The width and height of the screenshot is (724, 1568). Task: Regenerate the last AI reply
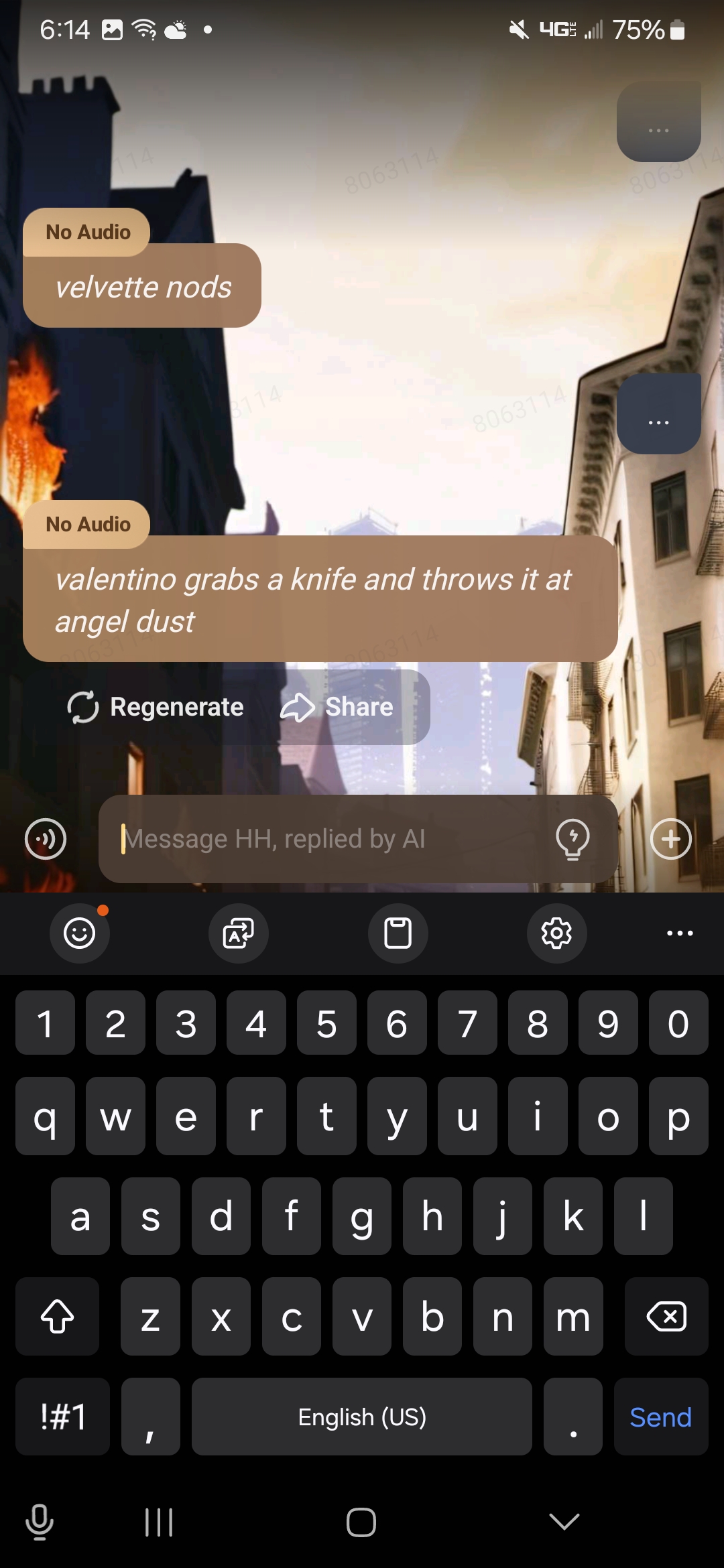tap(156, 707)
